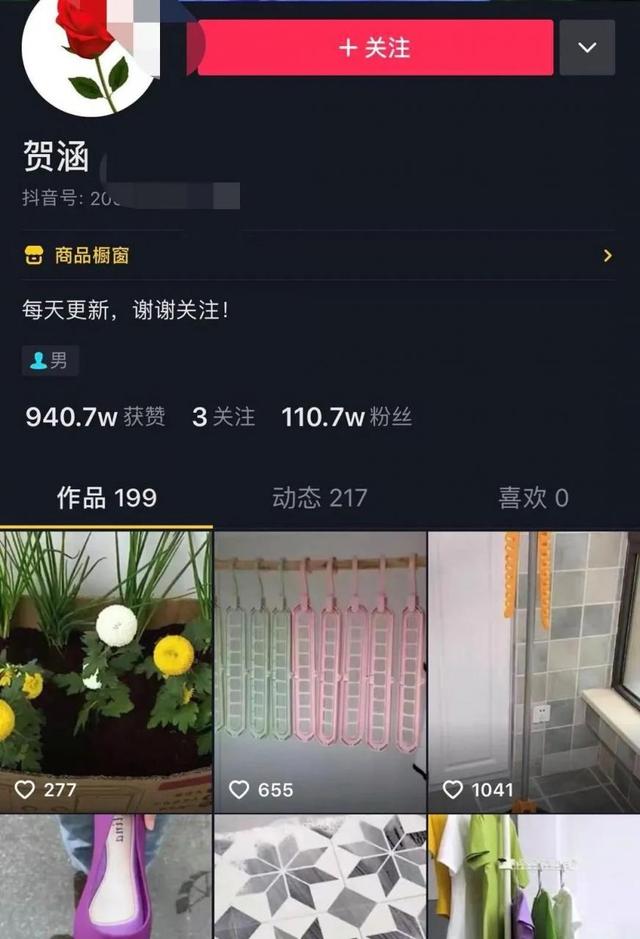View 3 关注 following list
This screenshot has width=640, height=939.
(223, 417)
